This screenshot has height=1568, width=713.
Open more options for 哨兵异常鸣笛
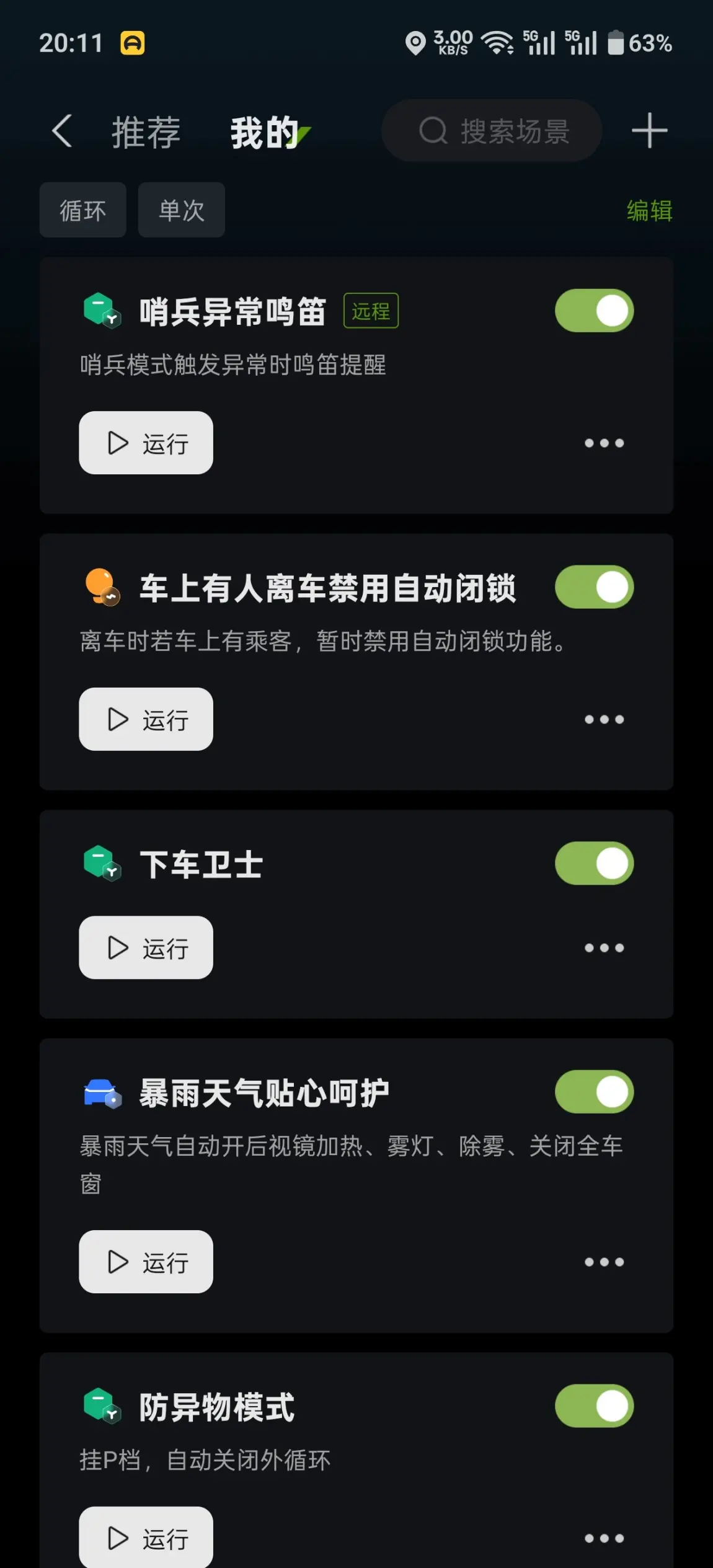tap(604, 443)
